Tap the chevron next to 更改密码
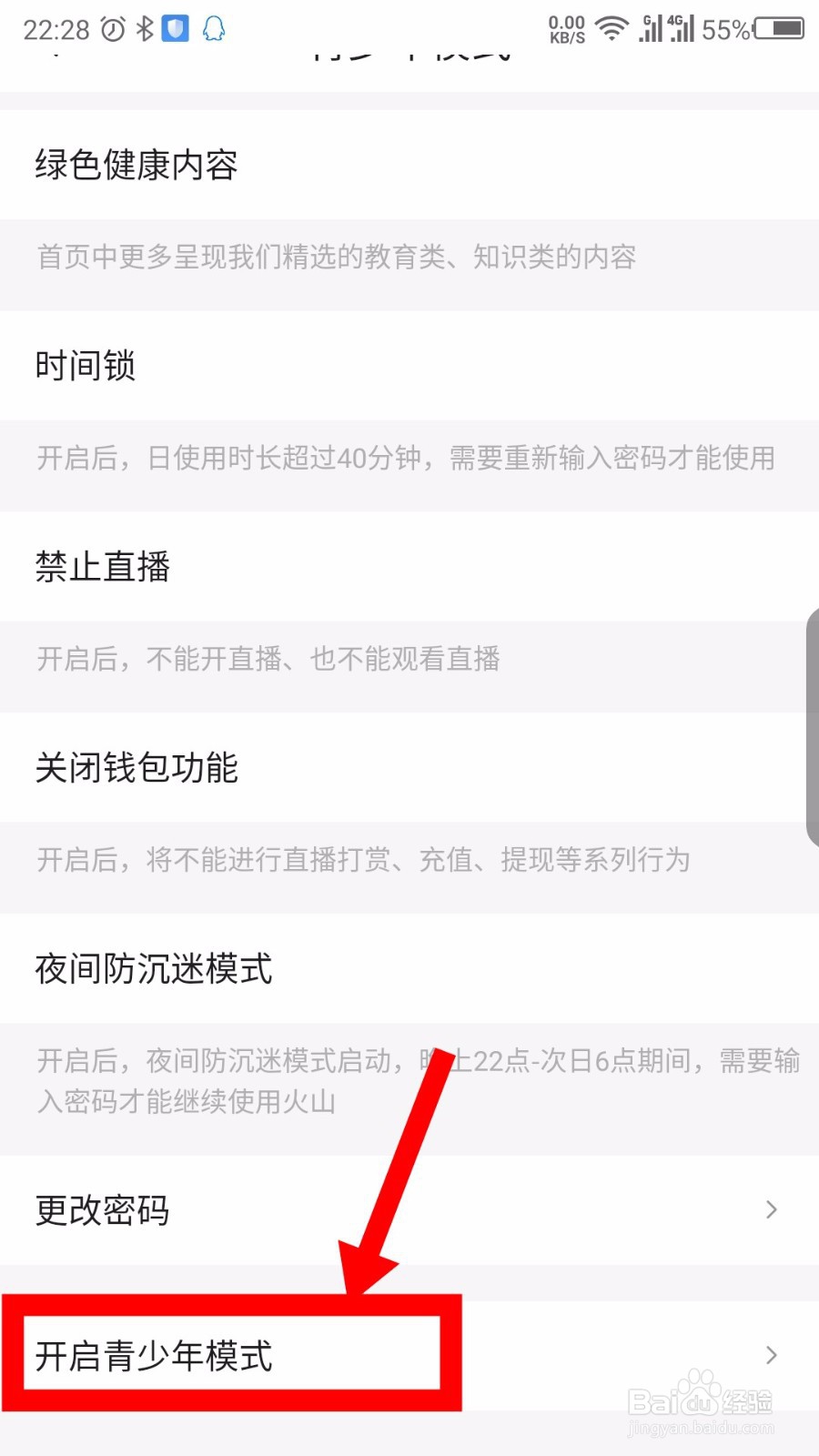 [x=769, y=1210]
